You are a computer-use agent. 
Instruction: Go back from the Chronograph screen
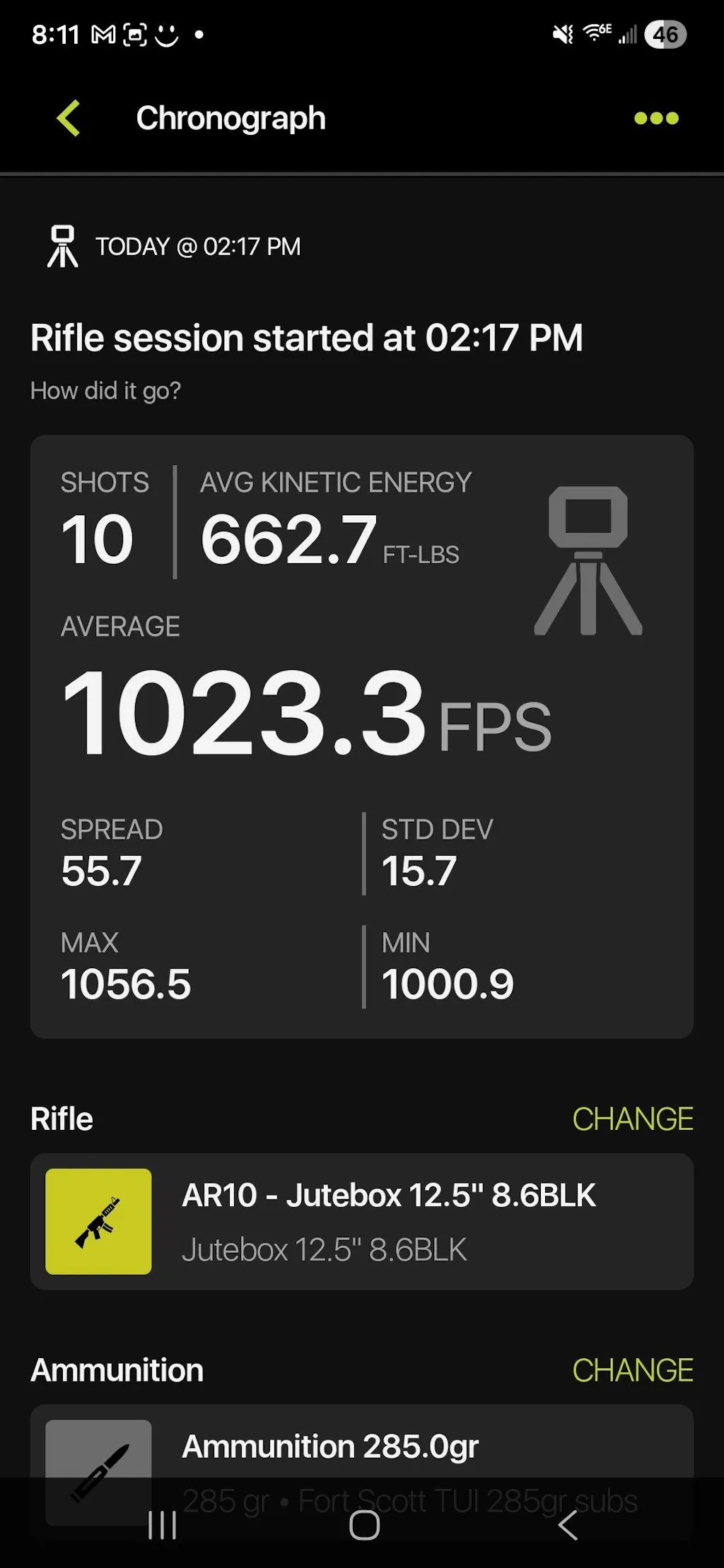point(69,118)
